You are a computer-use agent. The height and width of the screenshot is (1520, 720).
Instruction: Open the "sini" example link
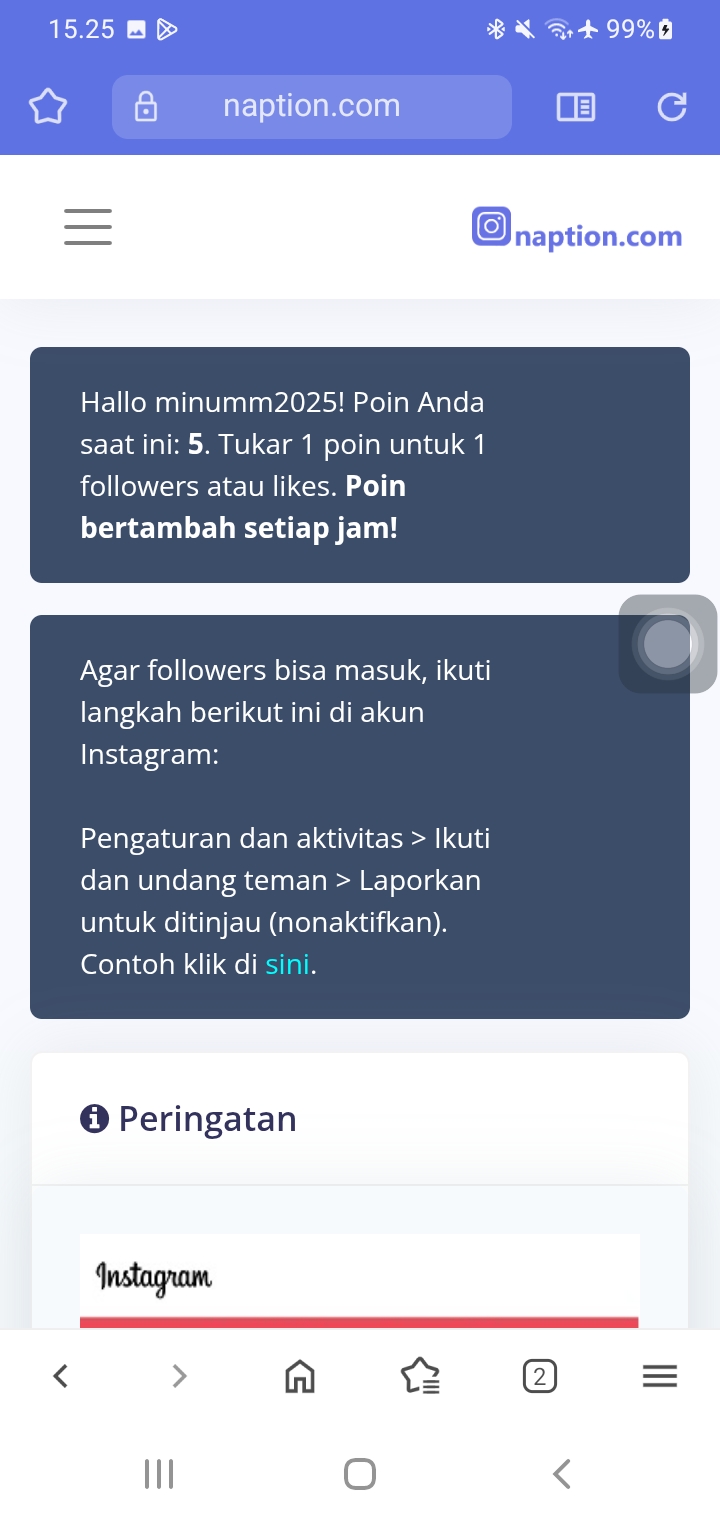tap(287, 965)
